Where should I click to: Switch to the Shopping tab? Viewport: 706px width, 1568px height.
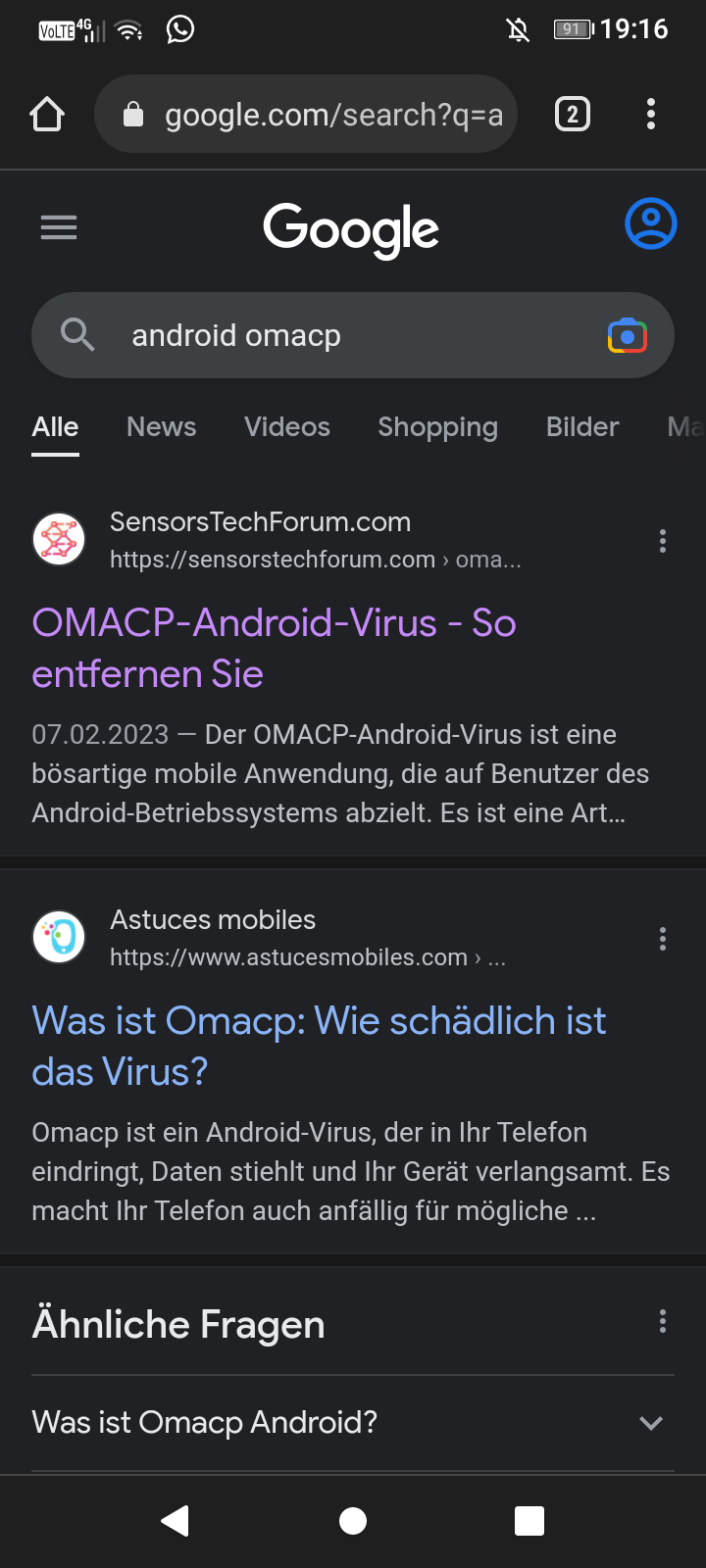pos(437,427)
